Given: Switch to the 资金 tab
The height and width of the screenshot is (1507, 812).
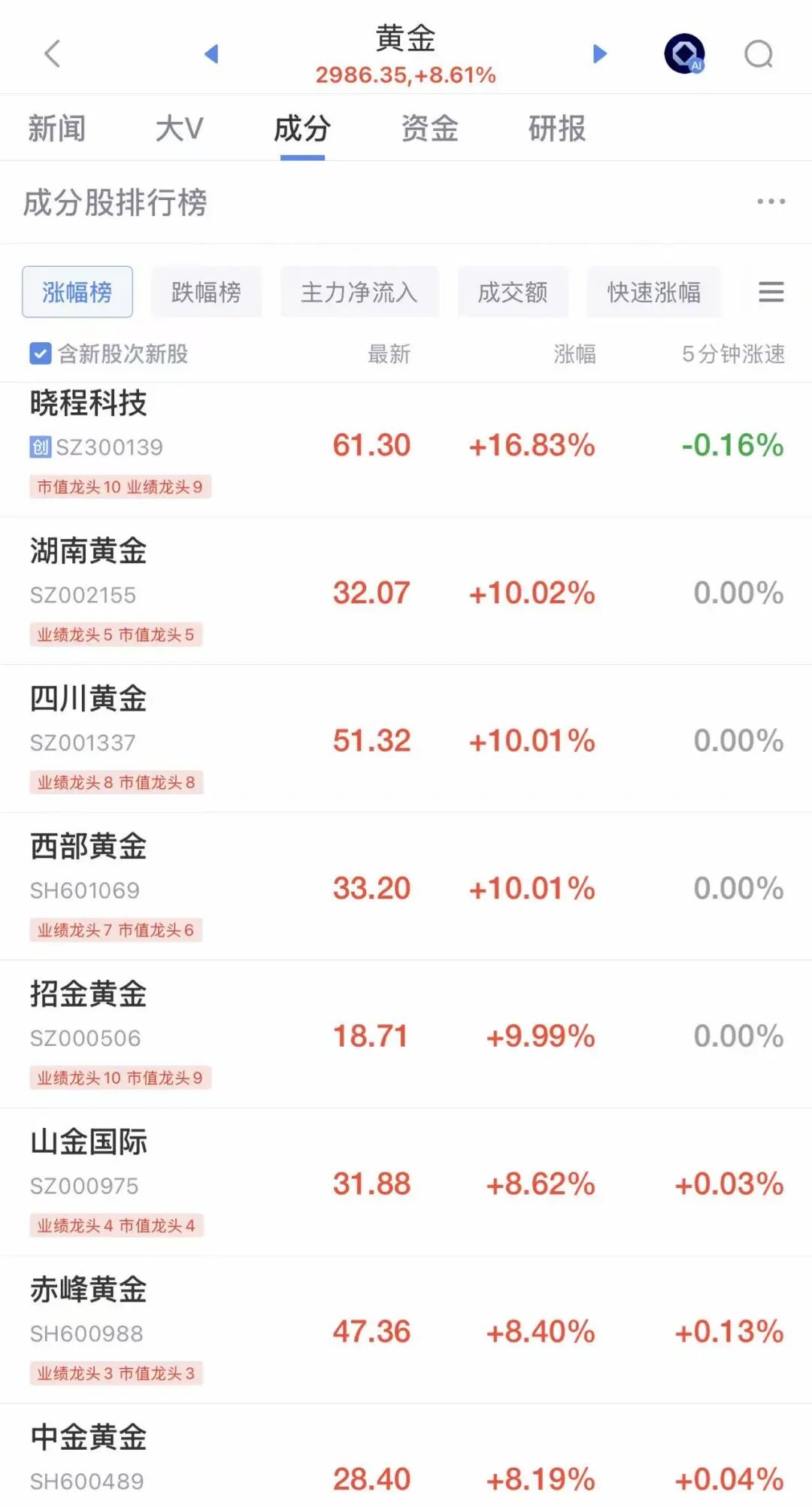Looking at the screenshot, I should tap(430, 129).
